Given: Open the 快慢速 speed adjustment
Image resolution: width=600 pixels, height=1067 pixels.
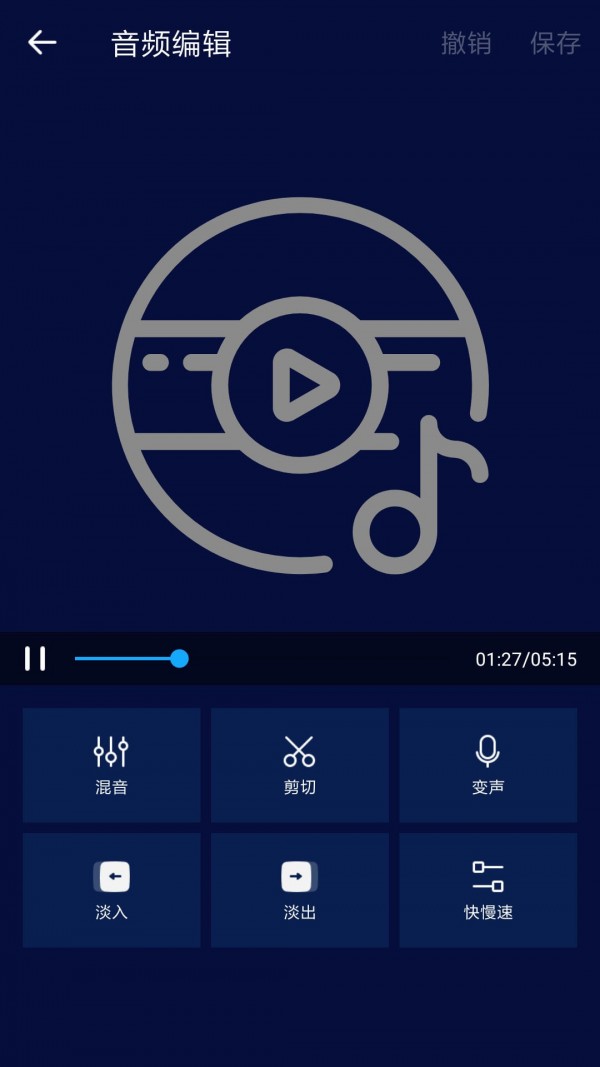Looking at the screenshot, I should [x=488, y=890].
